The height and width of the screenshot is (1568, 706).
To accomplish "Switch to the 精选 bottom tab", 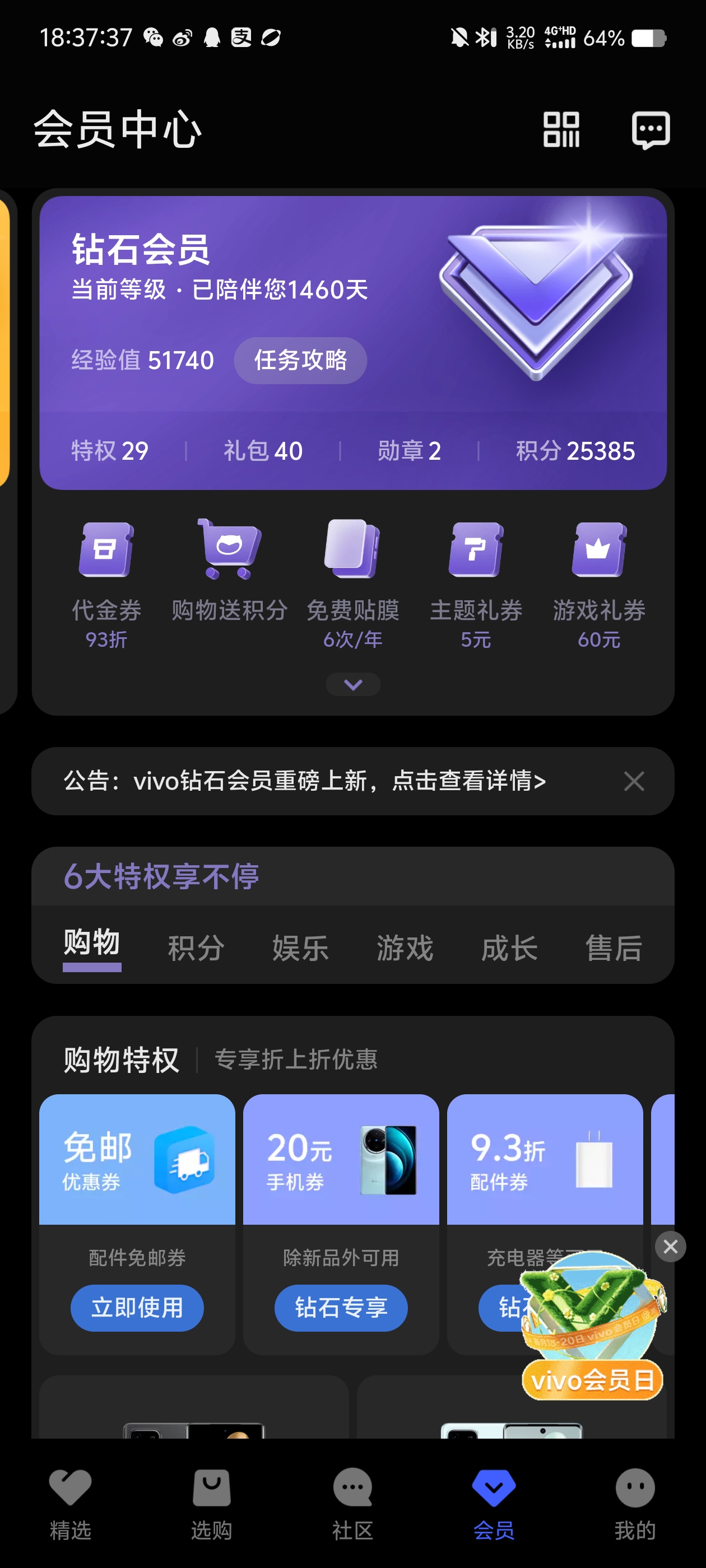I will click(x=71, y=1502).
